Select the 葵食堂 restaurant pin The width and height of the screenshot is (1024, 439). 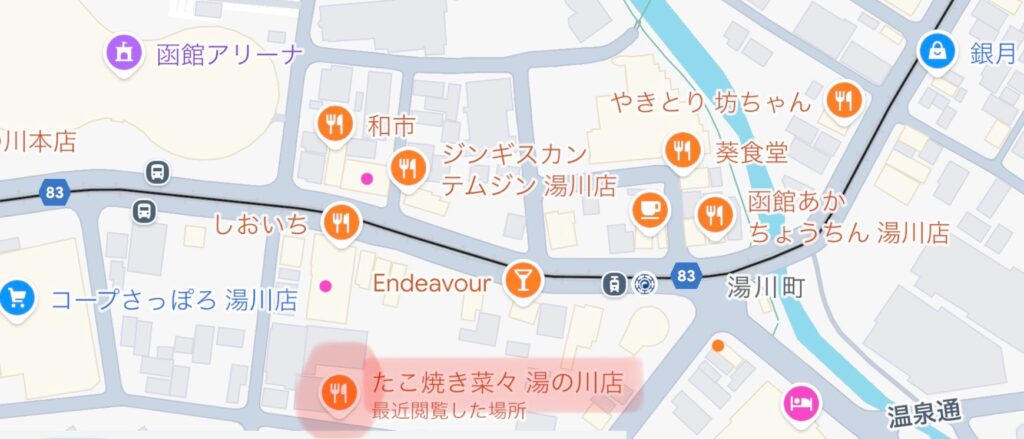coord(683,150)
